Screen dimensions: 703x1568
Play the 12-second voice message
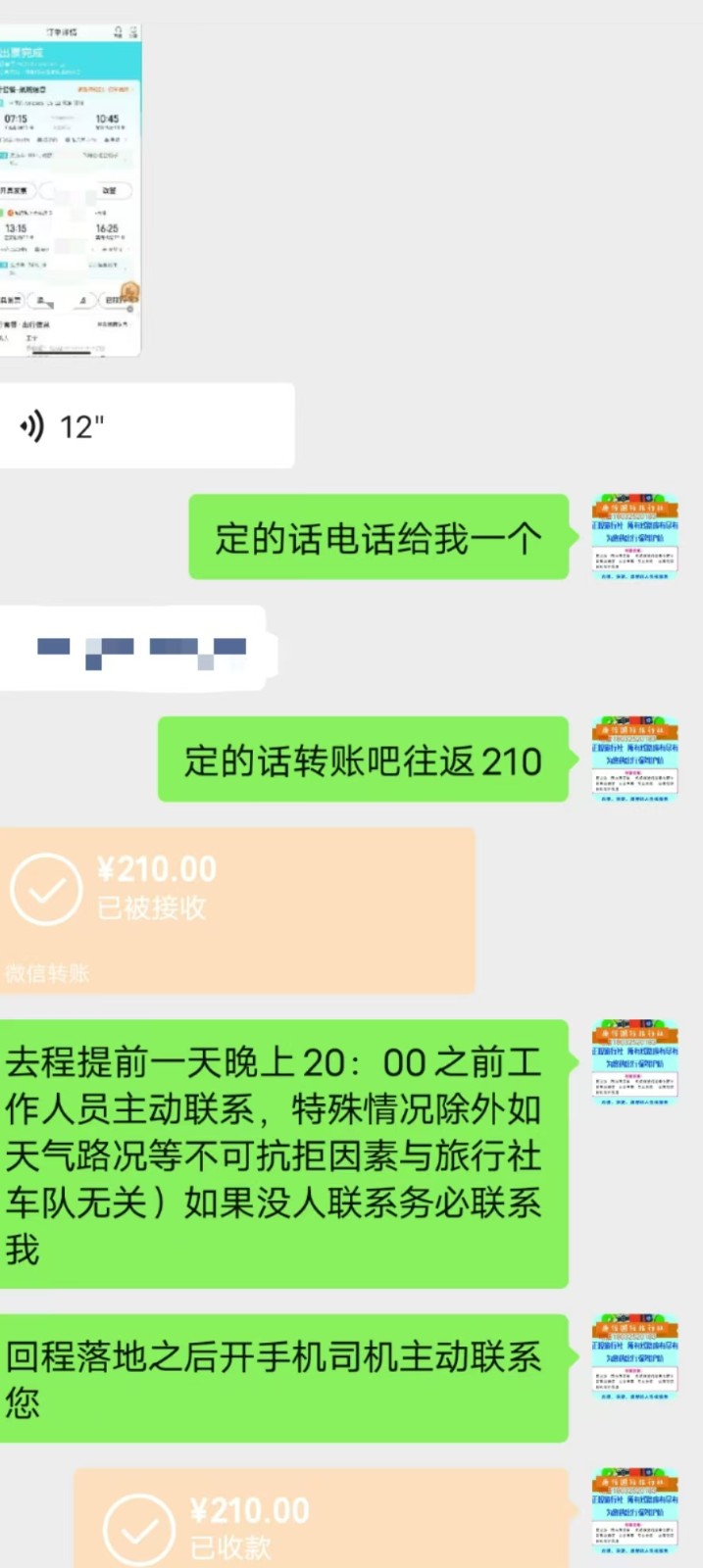click(147, 426)
